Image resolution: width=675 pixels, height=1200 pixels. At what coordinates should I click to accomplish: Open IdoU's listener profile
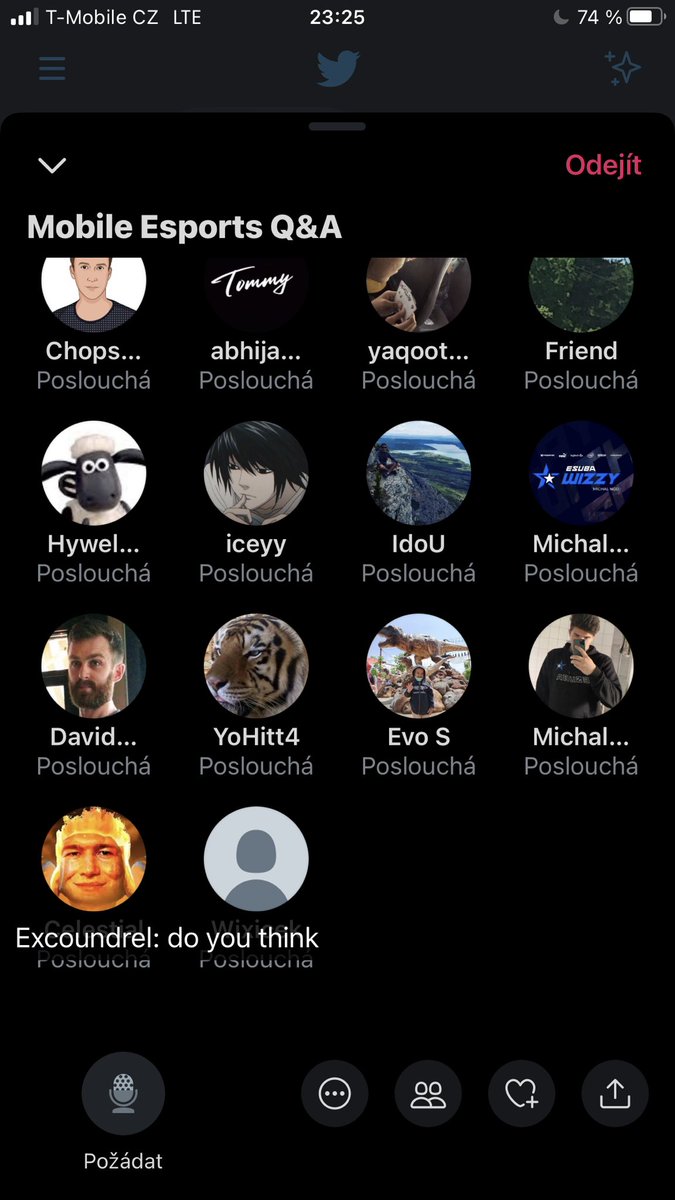(418, 473)
